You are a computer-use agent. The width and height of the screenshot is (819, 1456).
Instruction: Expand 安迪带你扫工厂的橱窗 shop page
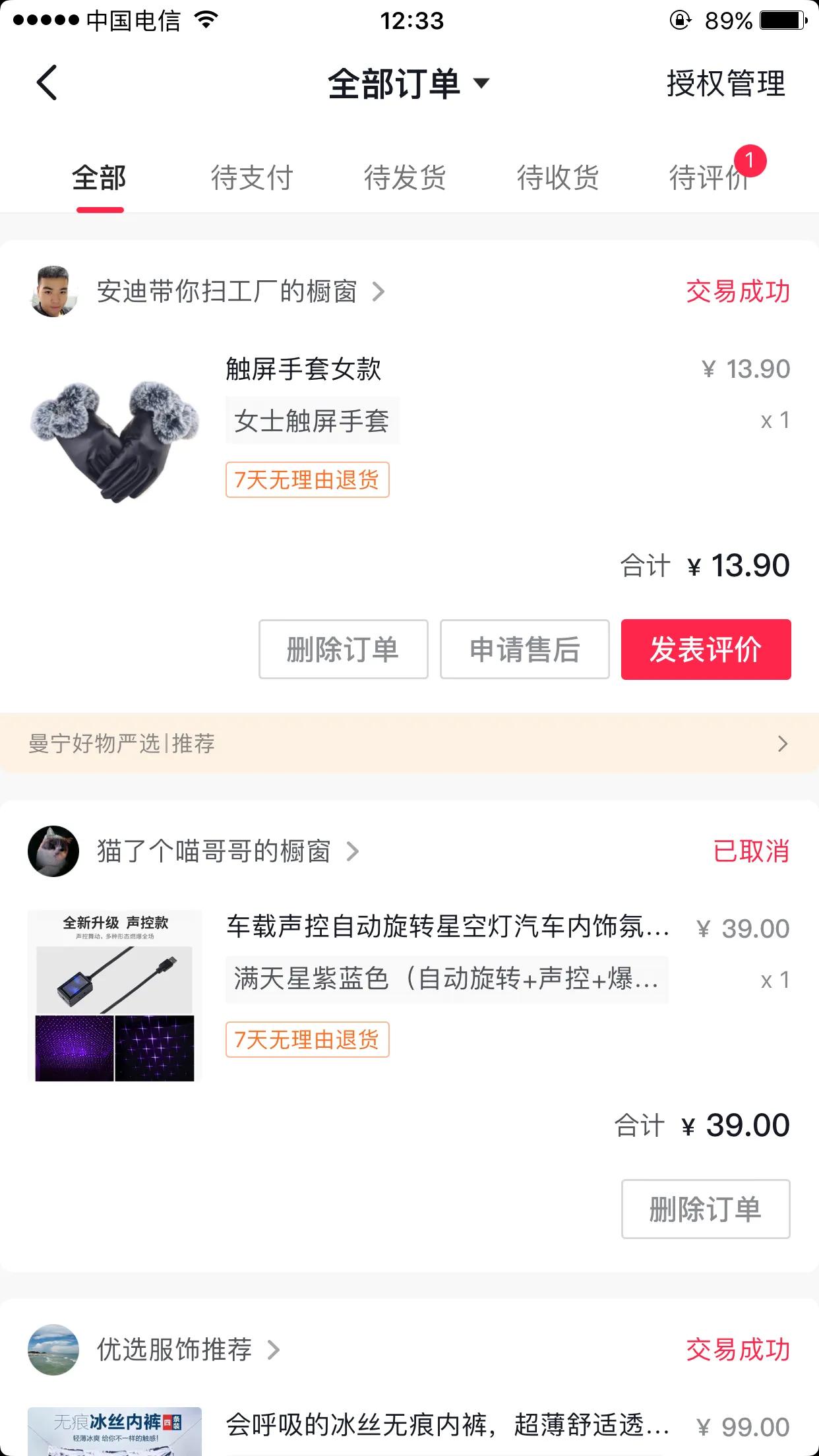pyautogui.click(x=227, y=291)
